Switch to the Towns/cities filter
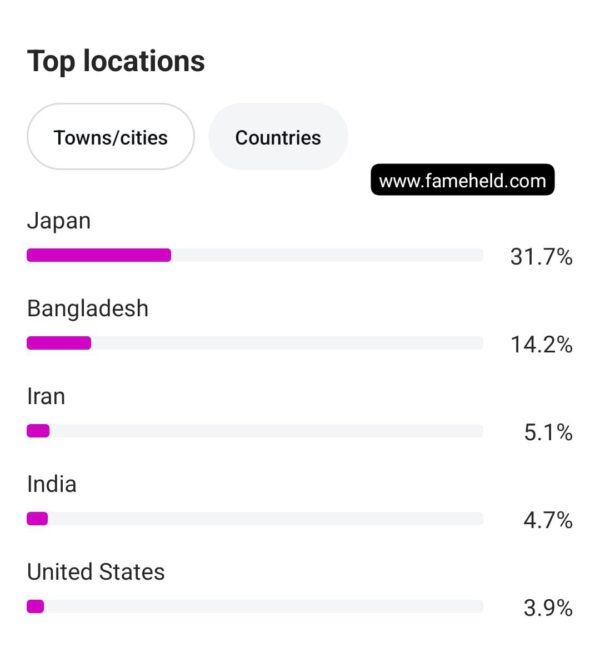The width and height of the screenshot is (600, 652). tap(110, 137)
